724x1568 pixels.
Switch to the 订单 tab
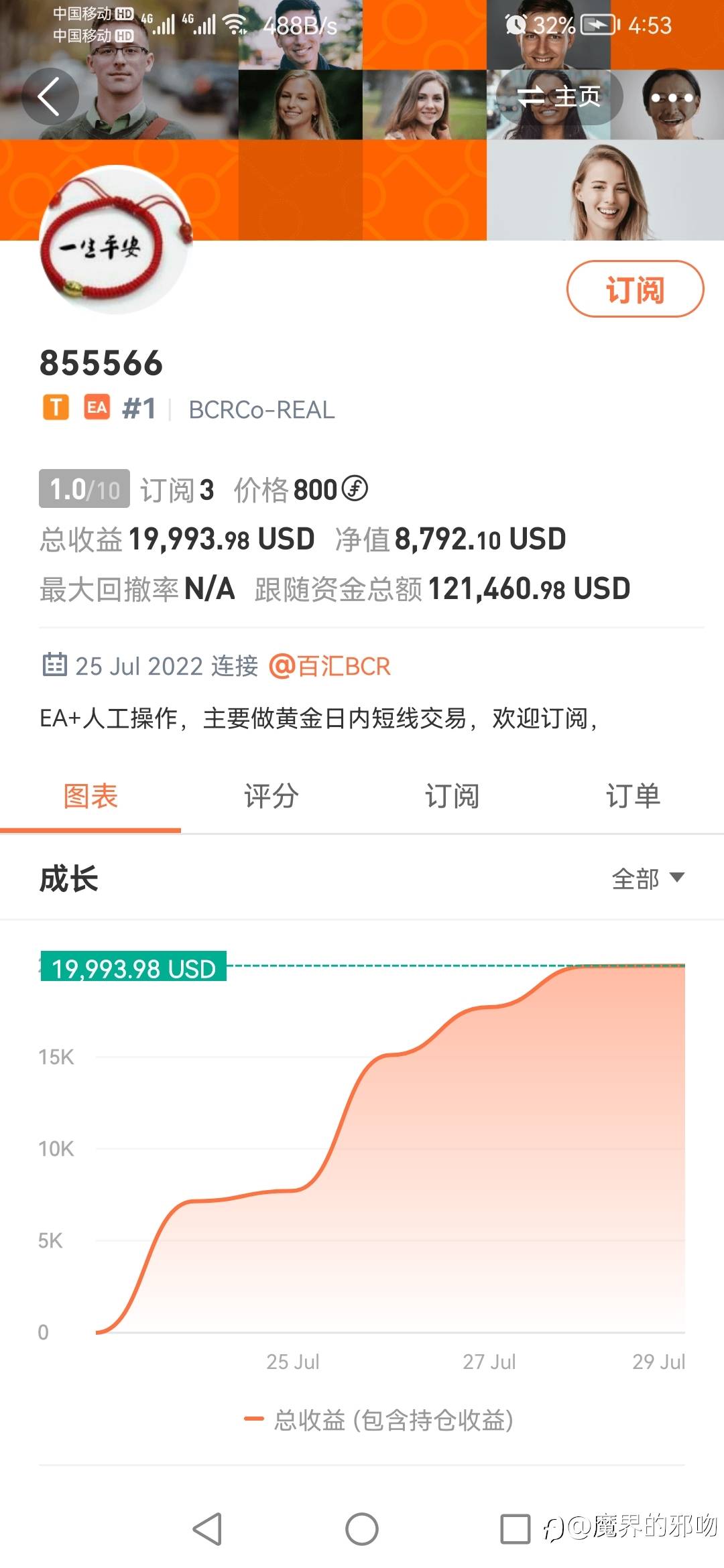click(633, 796)
